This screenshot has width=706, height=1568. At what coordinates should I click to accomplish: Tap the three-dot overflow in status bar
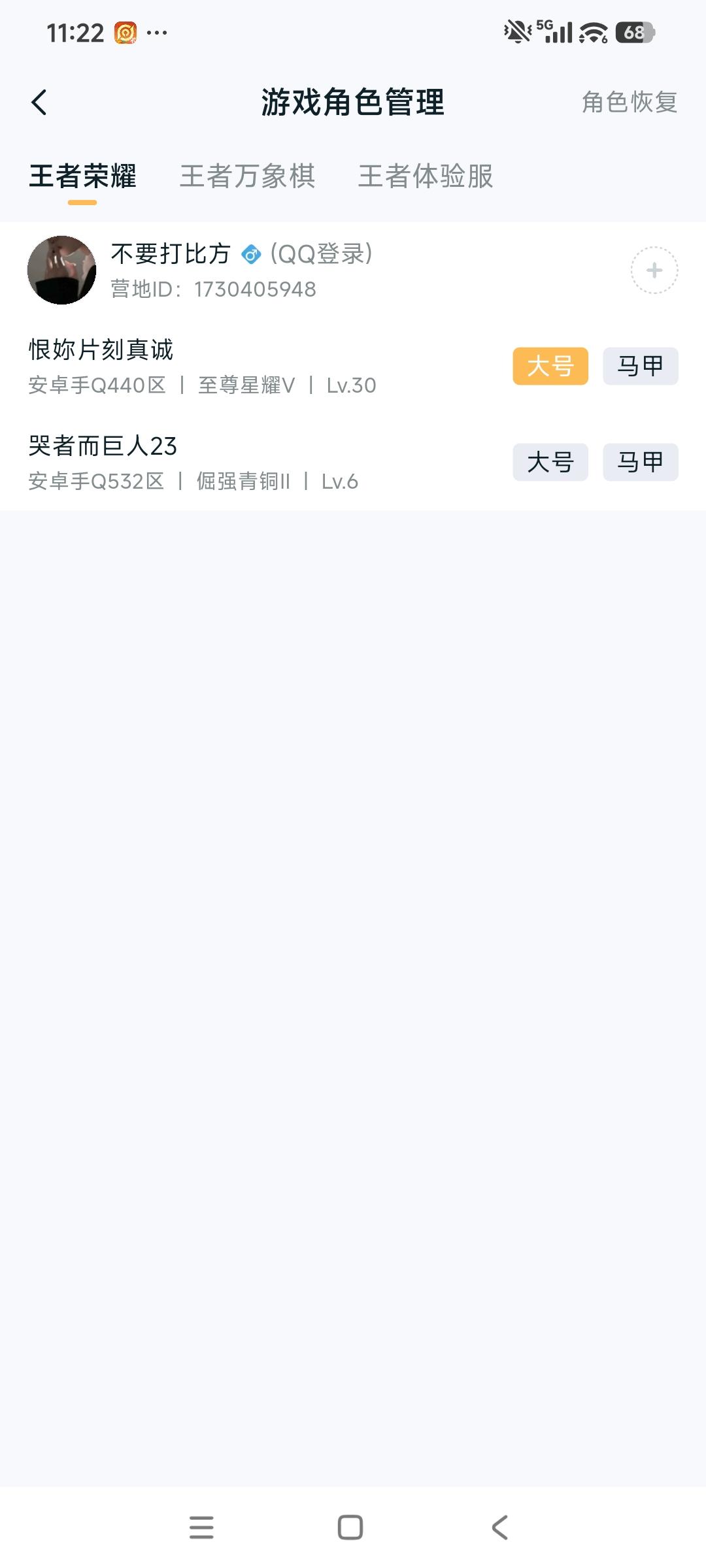pyautogui.click(x=156, y=32)
